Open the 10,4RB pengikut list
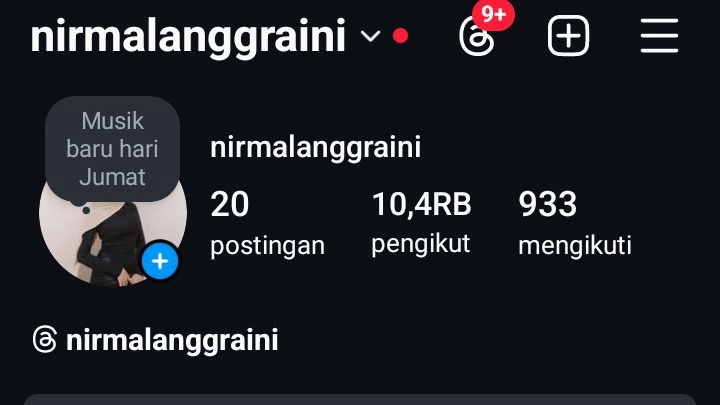Viewport: 720px width, 405px height. (x=421, y=222)
